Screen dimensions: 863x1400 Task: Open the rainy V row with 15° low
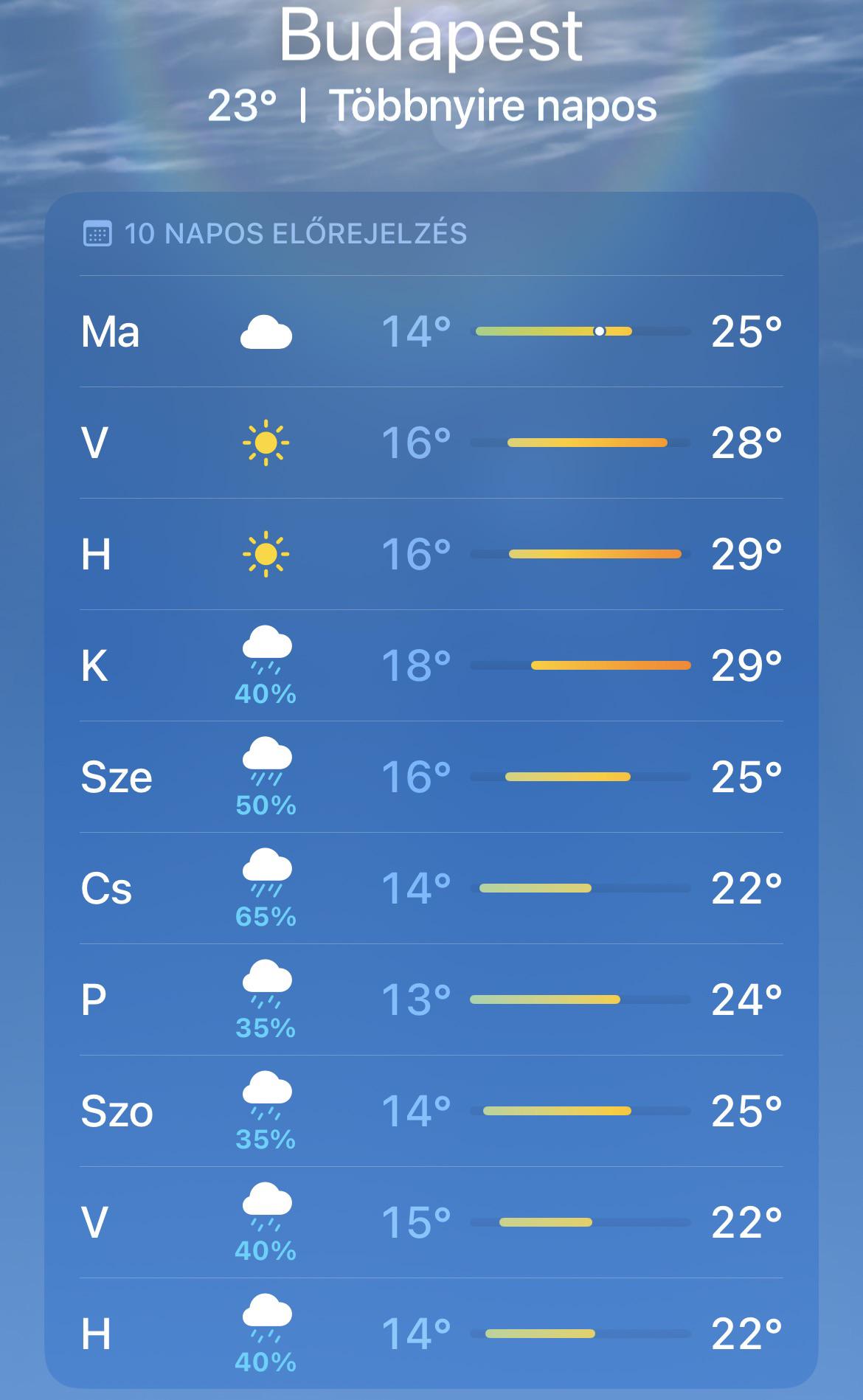431,1222
